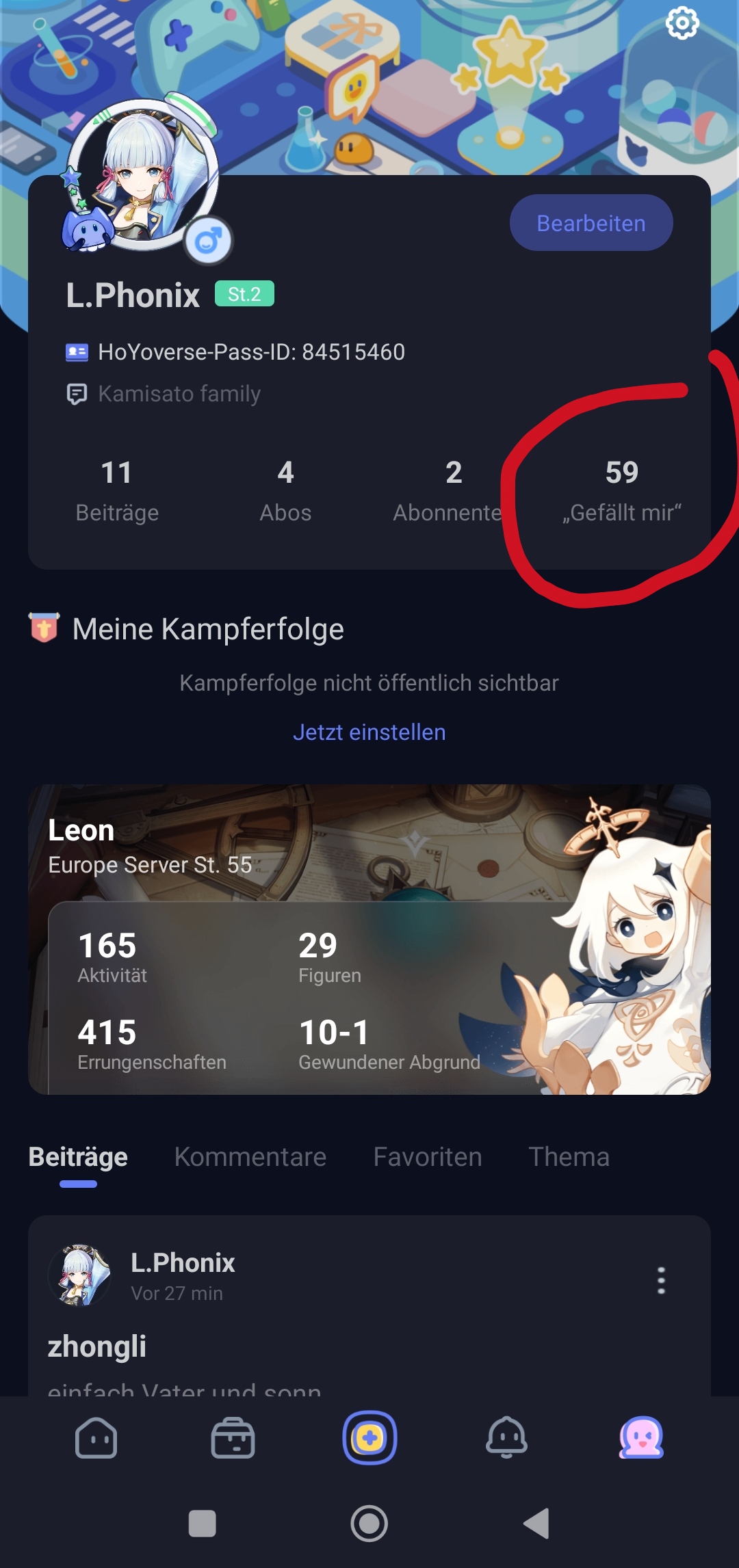Screen dimensions: 739x1568
Task: Open the notifications bell tab
Action: tap(506, 1438)
